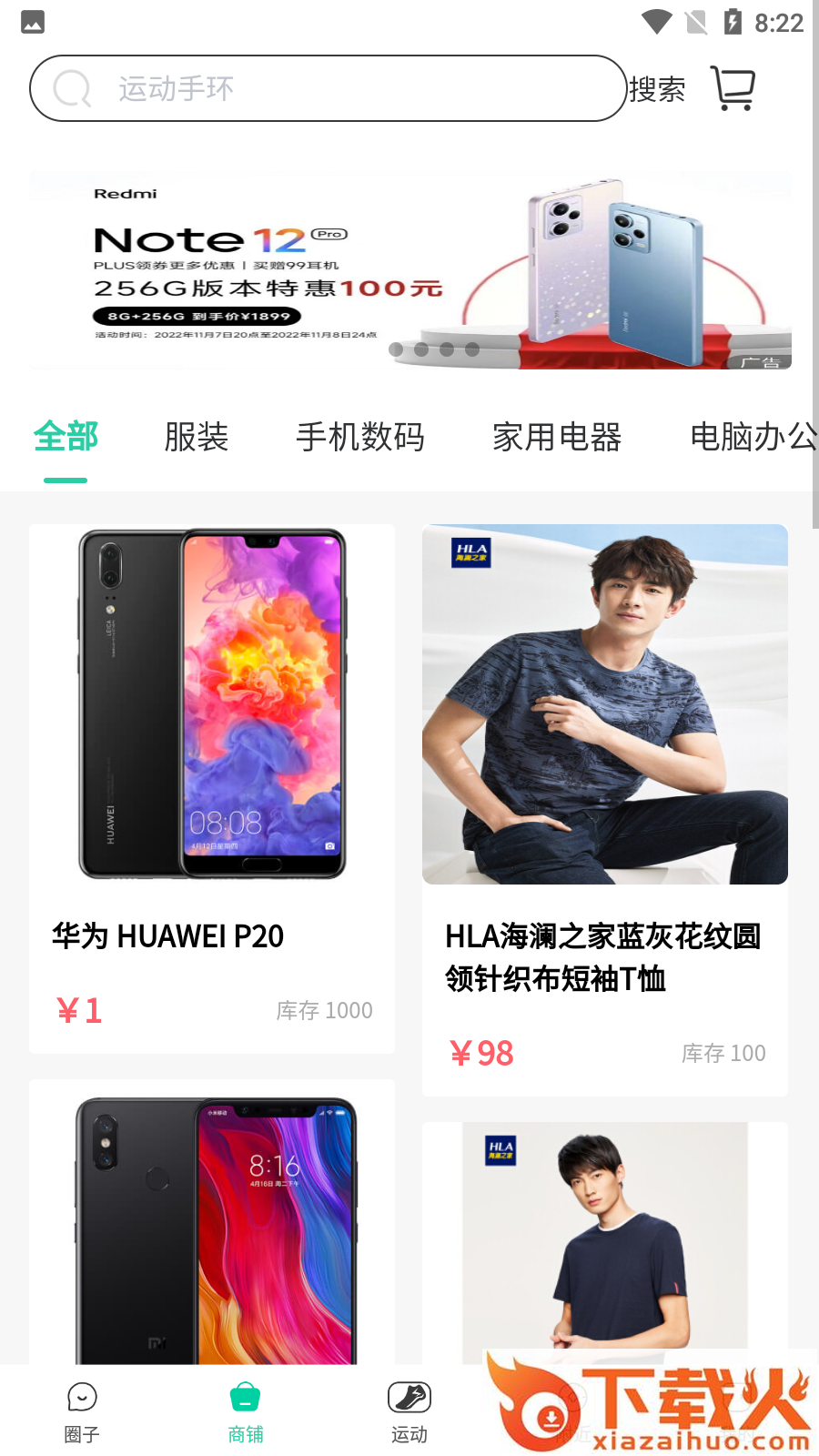Image resolution: width=819 pixels, height=1456 pixels.
Task: Open the Redmi Note 12 Pro banner
Action: pyautogui.click(x=410, y=269)
